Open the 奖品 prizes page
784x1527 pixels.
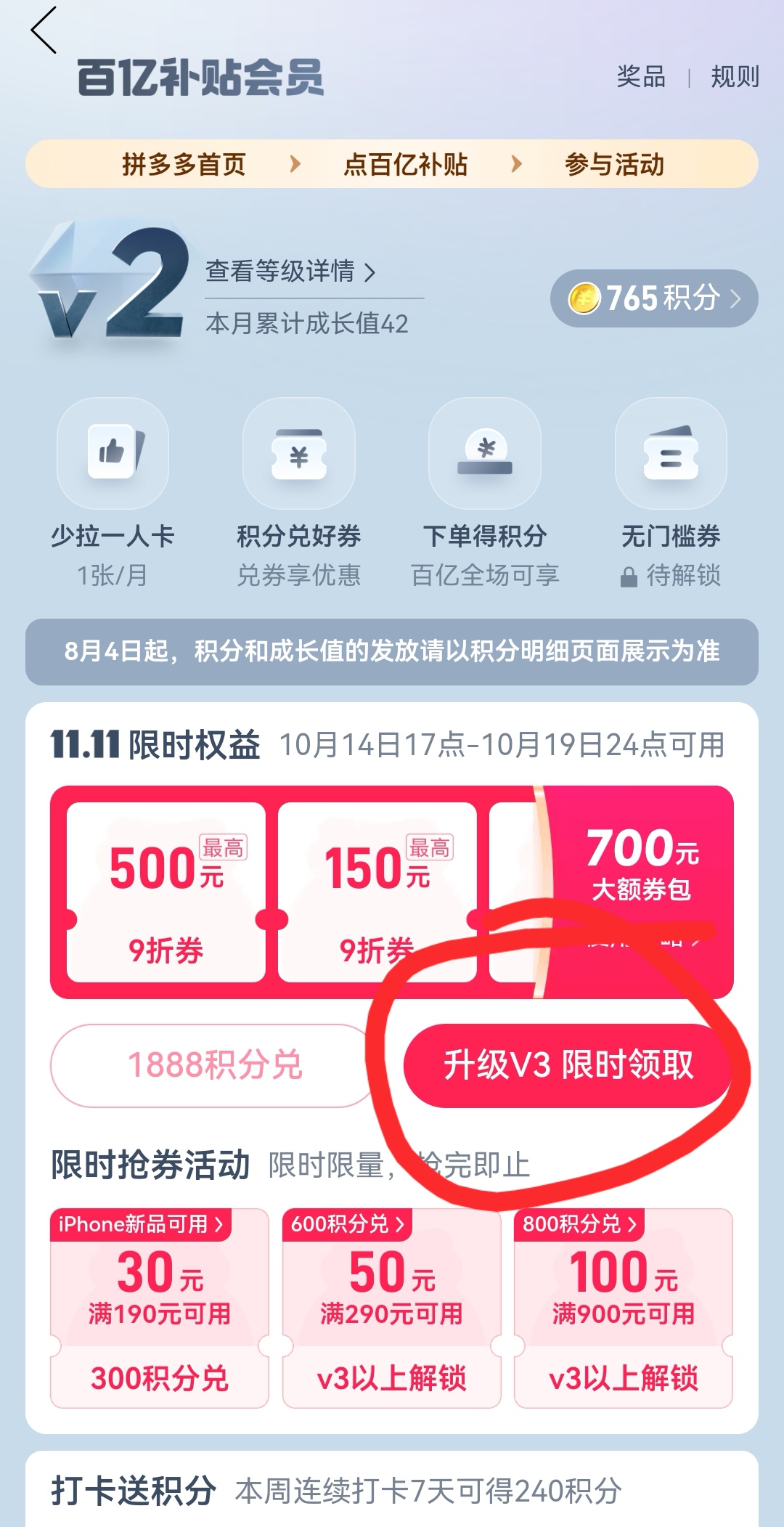click(x=640, y=76)
